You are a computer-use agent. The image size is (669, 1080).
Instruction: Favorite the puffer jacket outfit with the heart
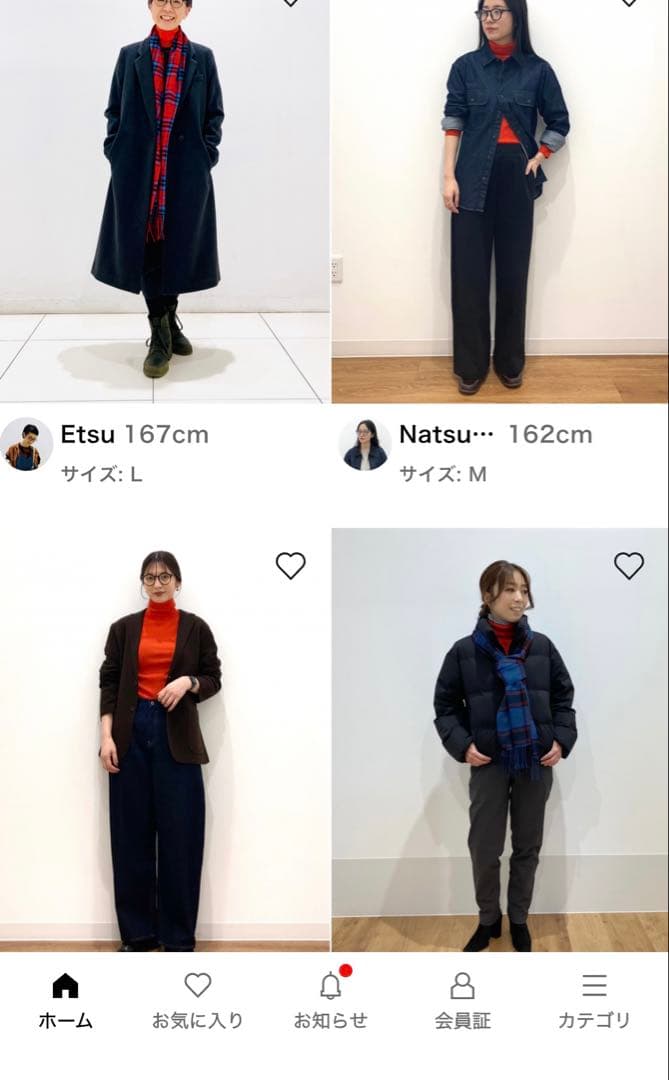coord(628,566)
